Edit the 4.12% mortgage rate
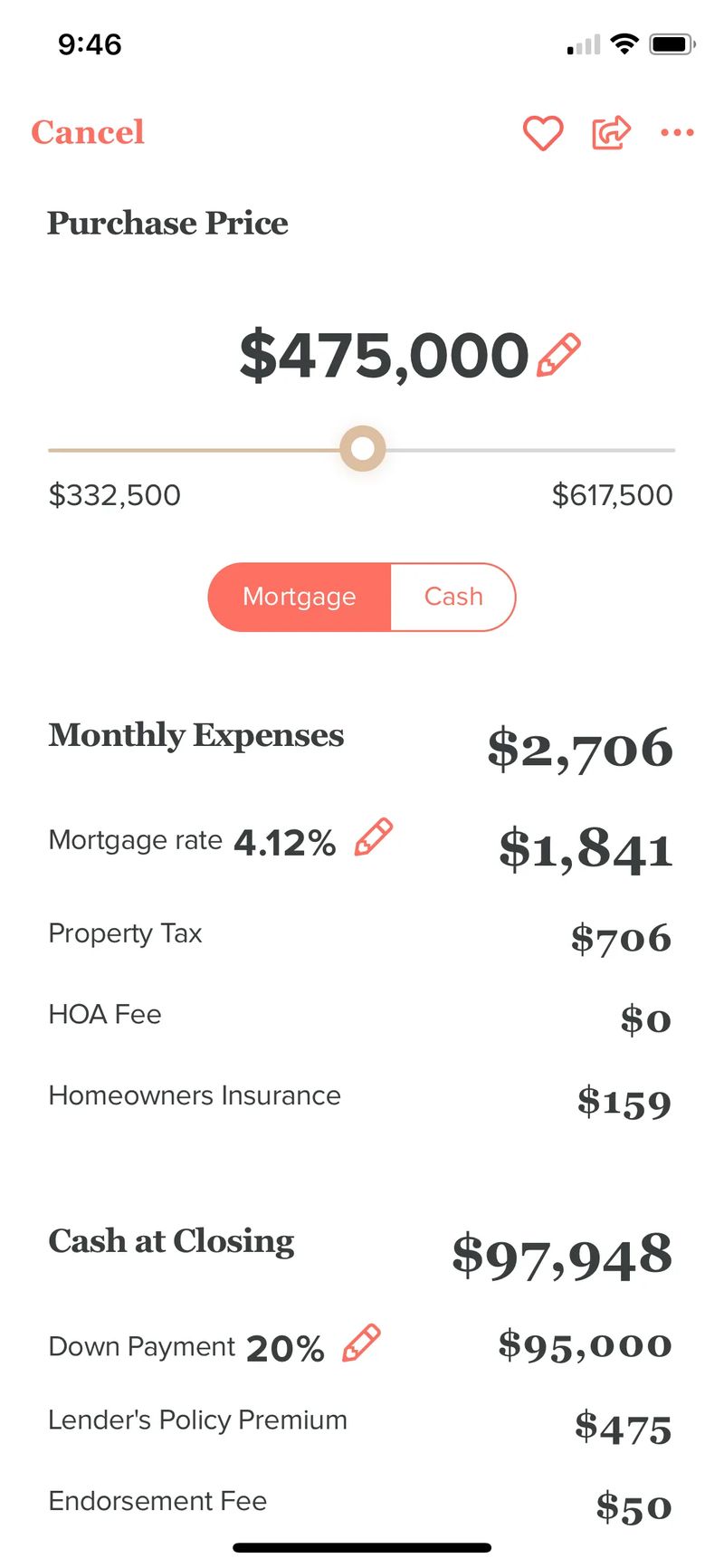This screenshot has width=724, height=1568. [373, 837]
